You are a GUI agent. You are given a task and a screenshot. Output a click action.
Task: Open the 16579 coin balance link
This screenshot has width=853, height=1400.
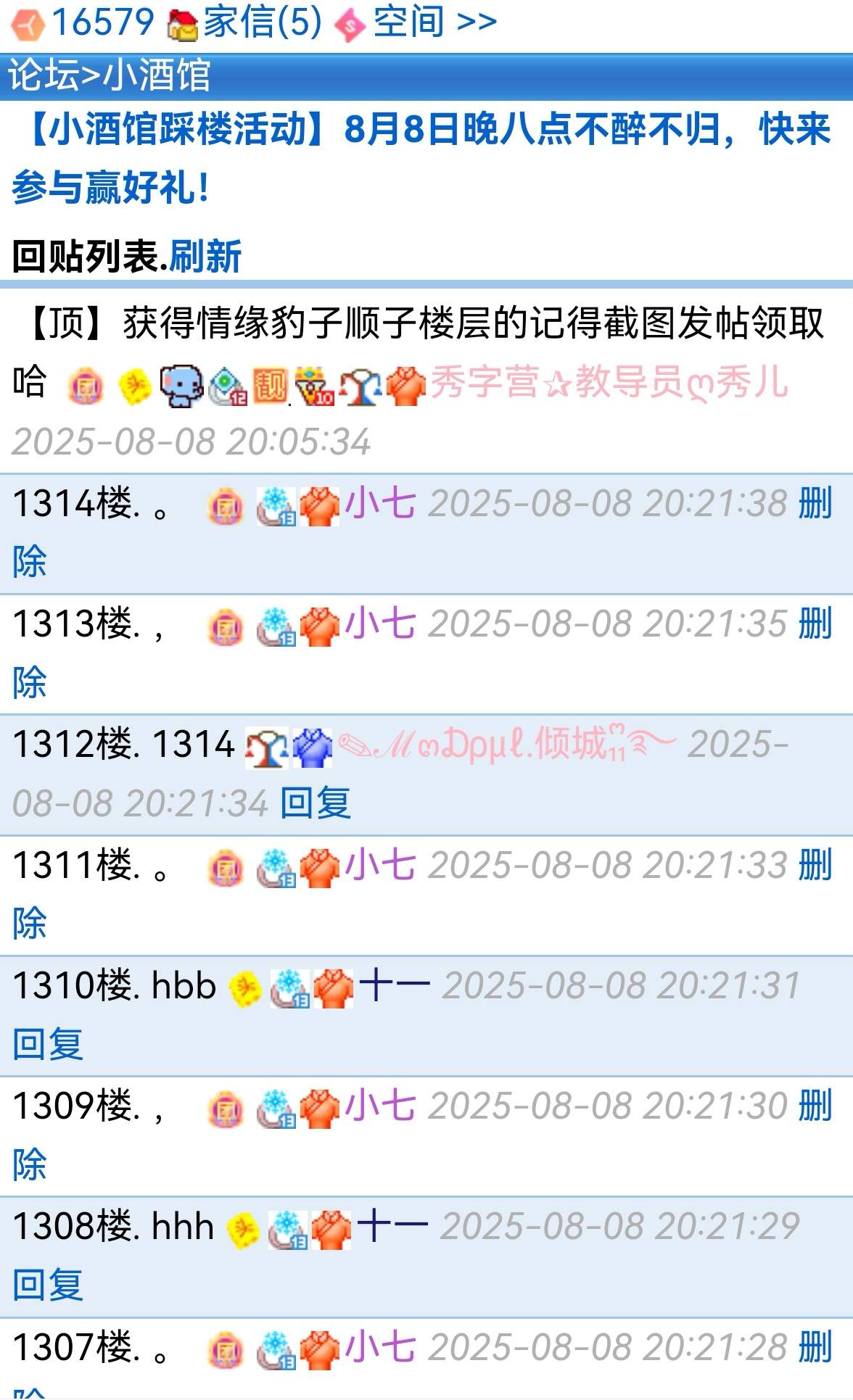pyautogui.click(x=102, y=22)
